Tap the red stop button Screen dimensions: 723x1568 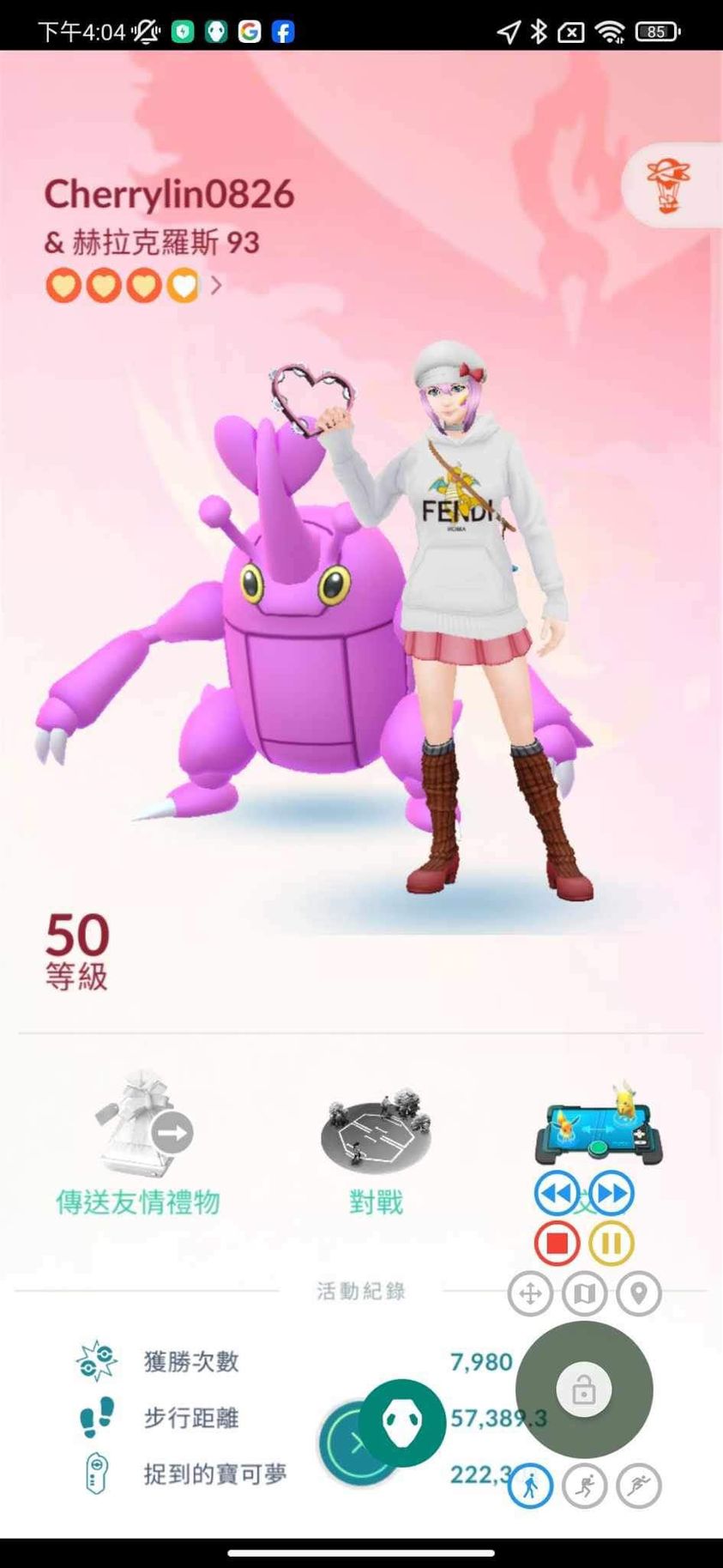[x=557, y=1243]
